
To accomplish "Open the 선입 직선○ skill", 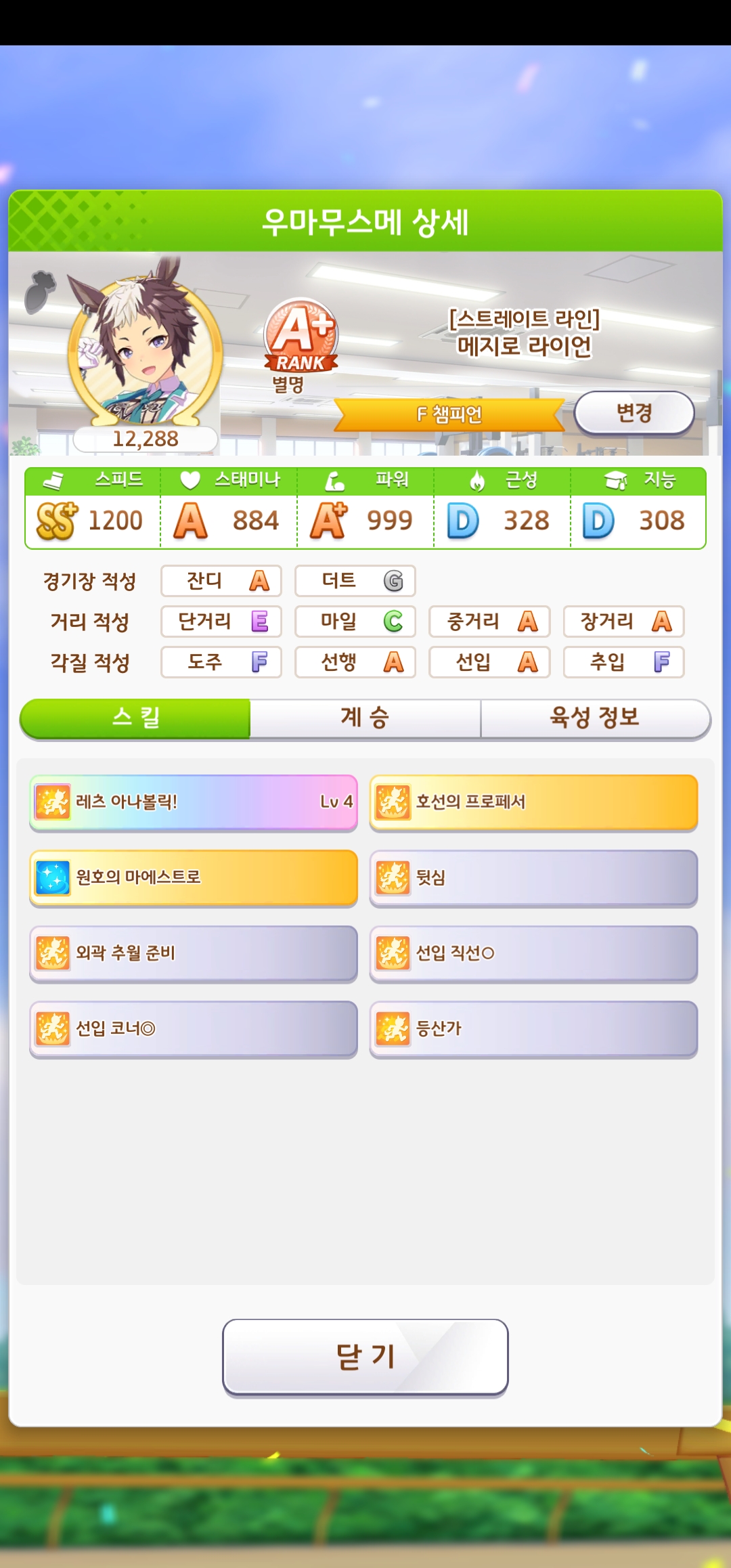I will (533, 953).
